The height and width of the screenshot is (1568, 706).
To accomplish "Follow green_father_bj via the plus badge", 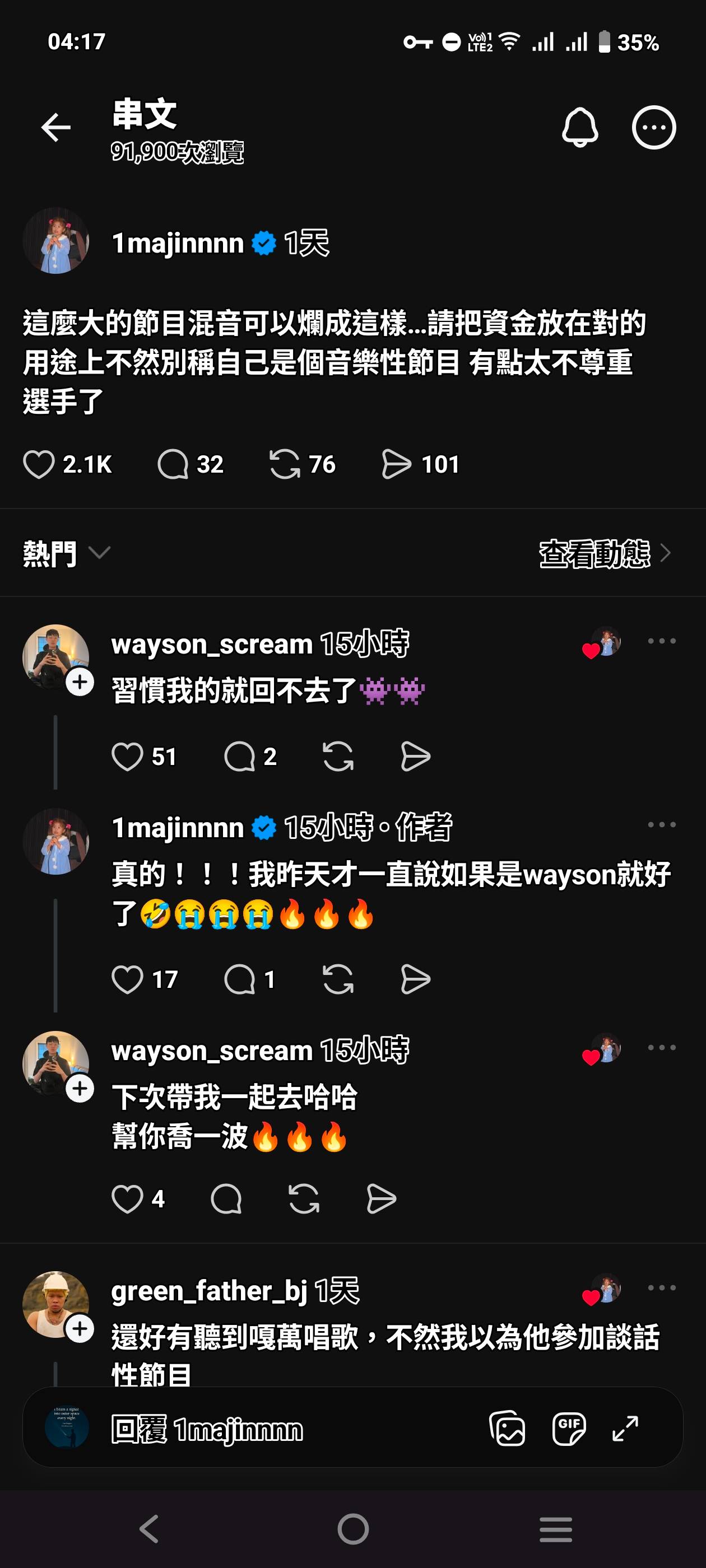I will pos(80,1328).
